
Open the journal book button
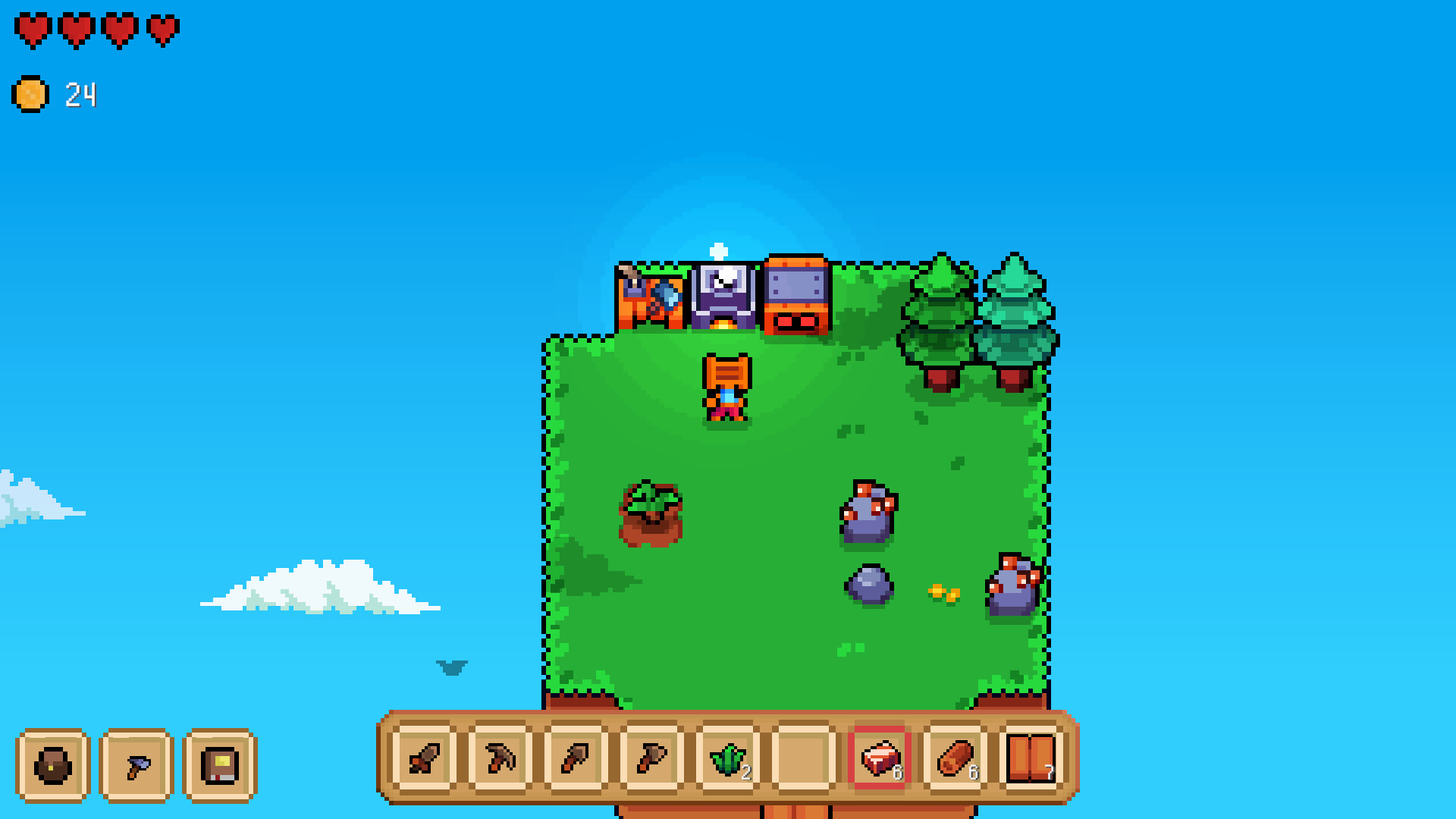[x=220, y=764]
